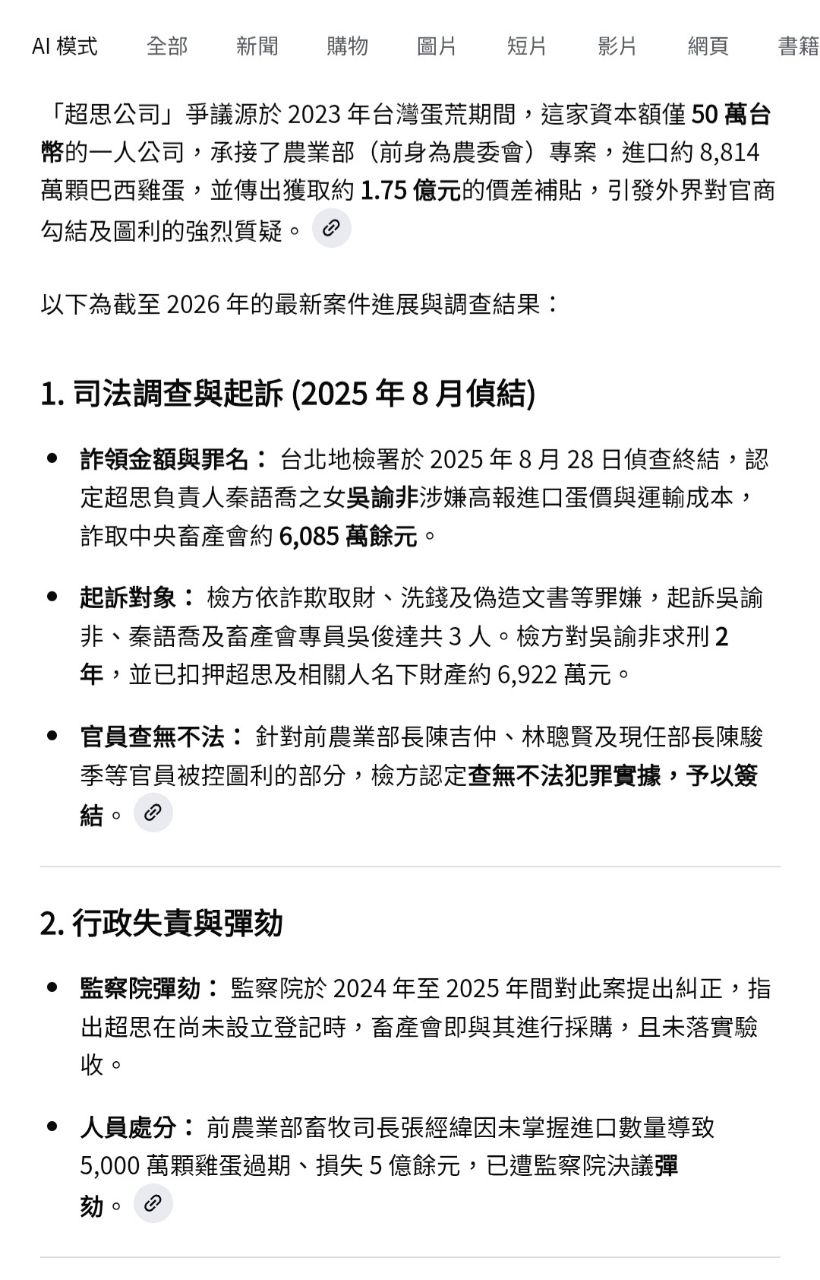The height and width of the screenshot is (1280, 820).
Task: Open the 購物 tab
Action: pos(347,46)
